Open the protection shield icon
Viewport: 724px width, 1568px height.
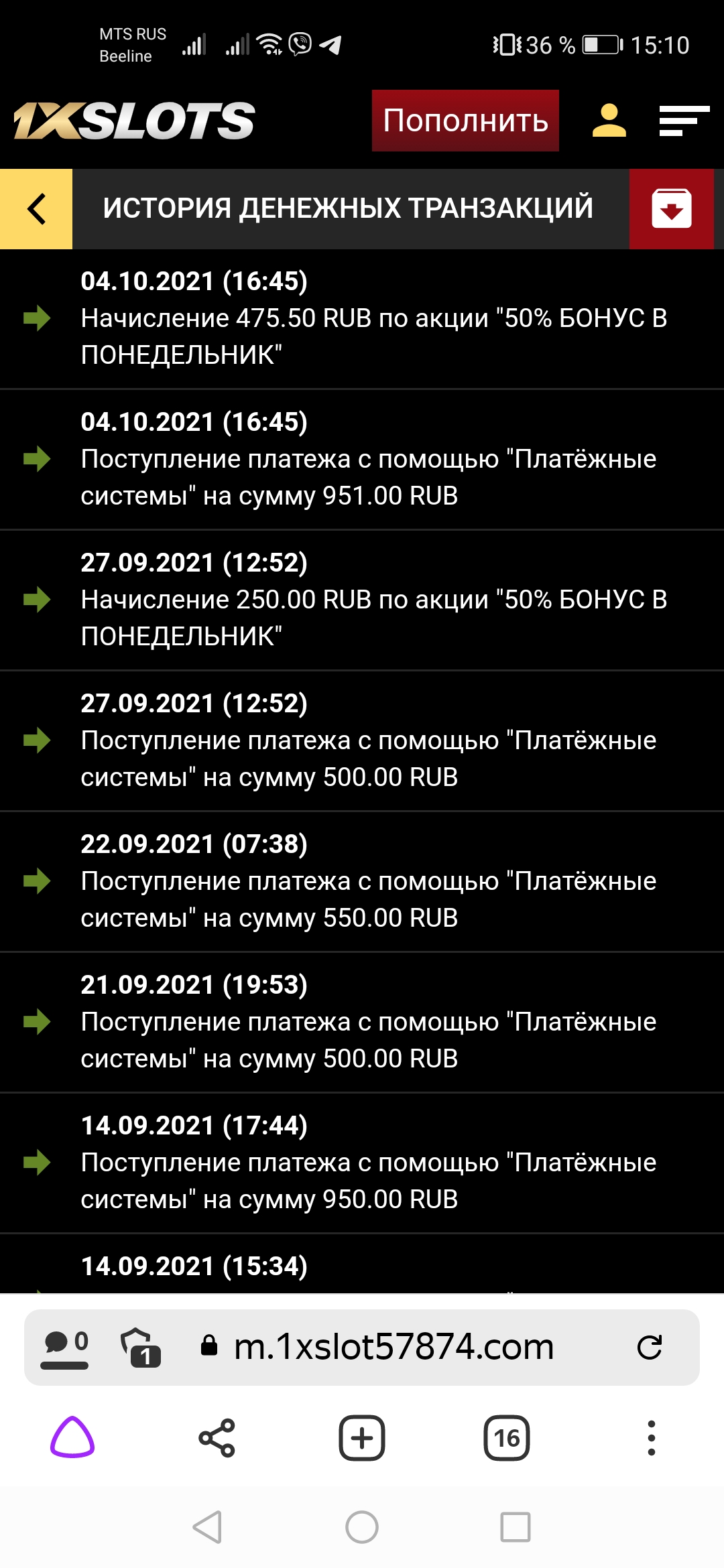(140, 1347)
